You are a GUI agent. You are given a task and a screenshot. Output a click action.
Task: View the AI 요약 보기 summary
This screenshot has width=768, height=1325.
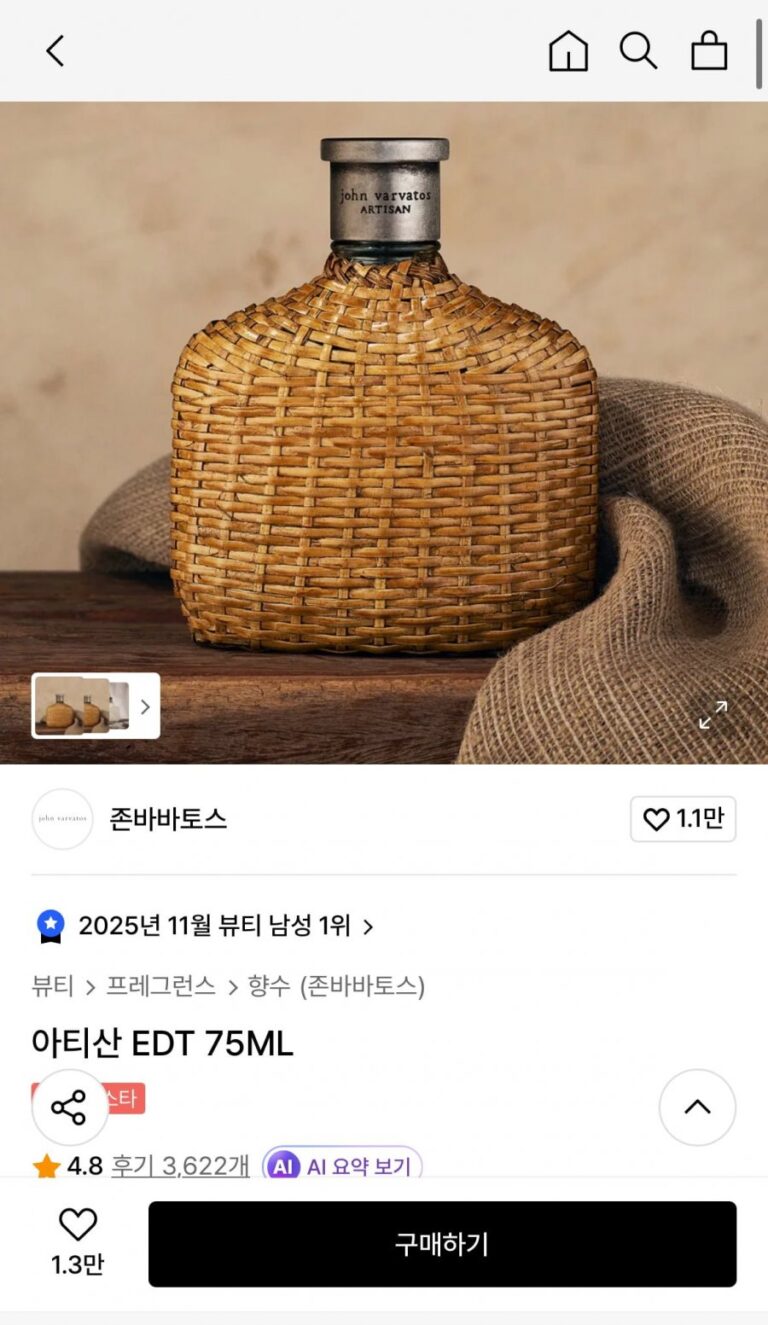click(342, 1166)
